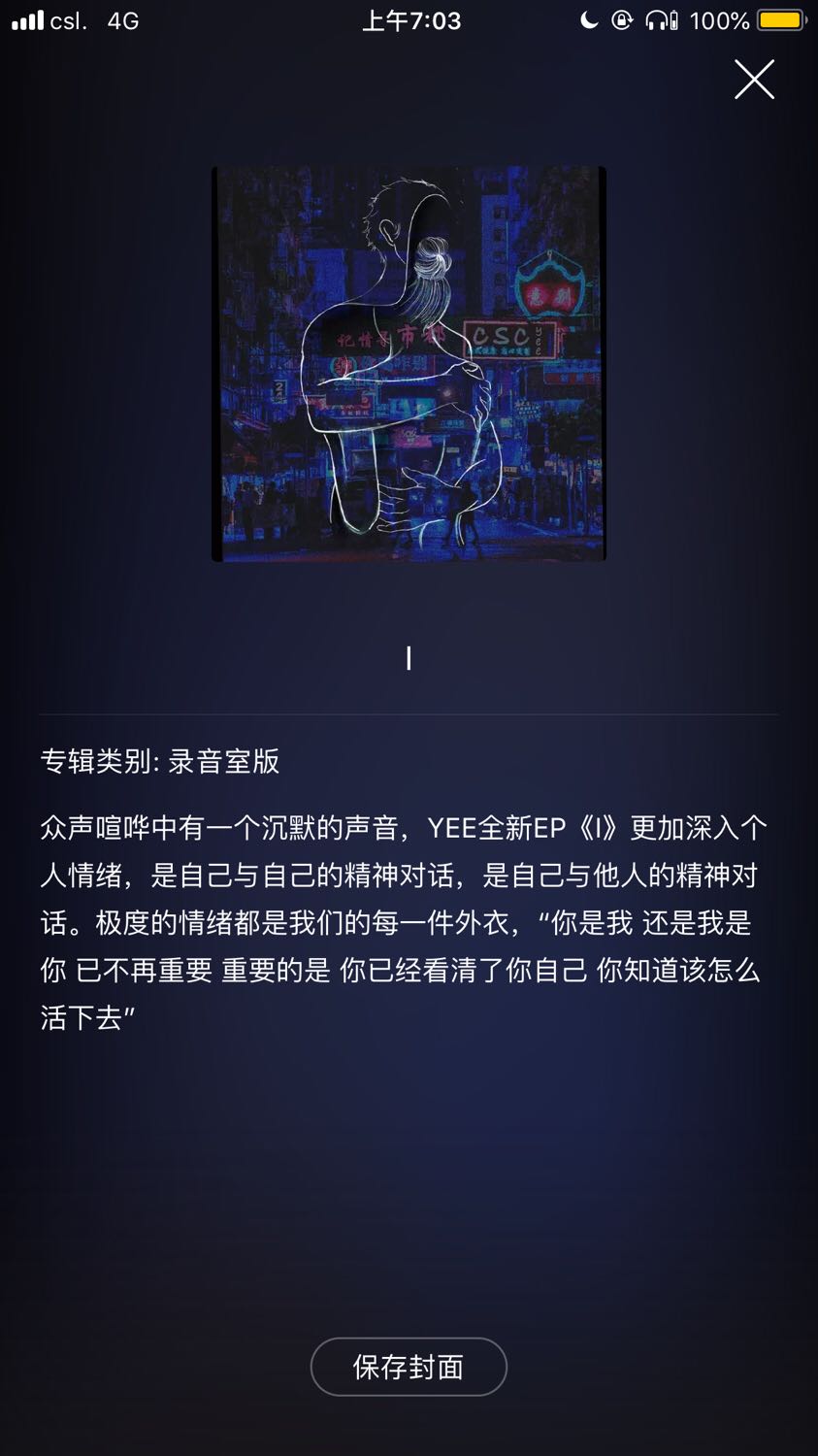Close the album details overlay
818x1456 pixels.
[754, 80]
